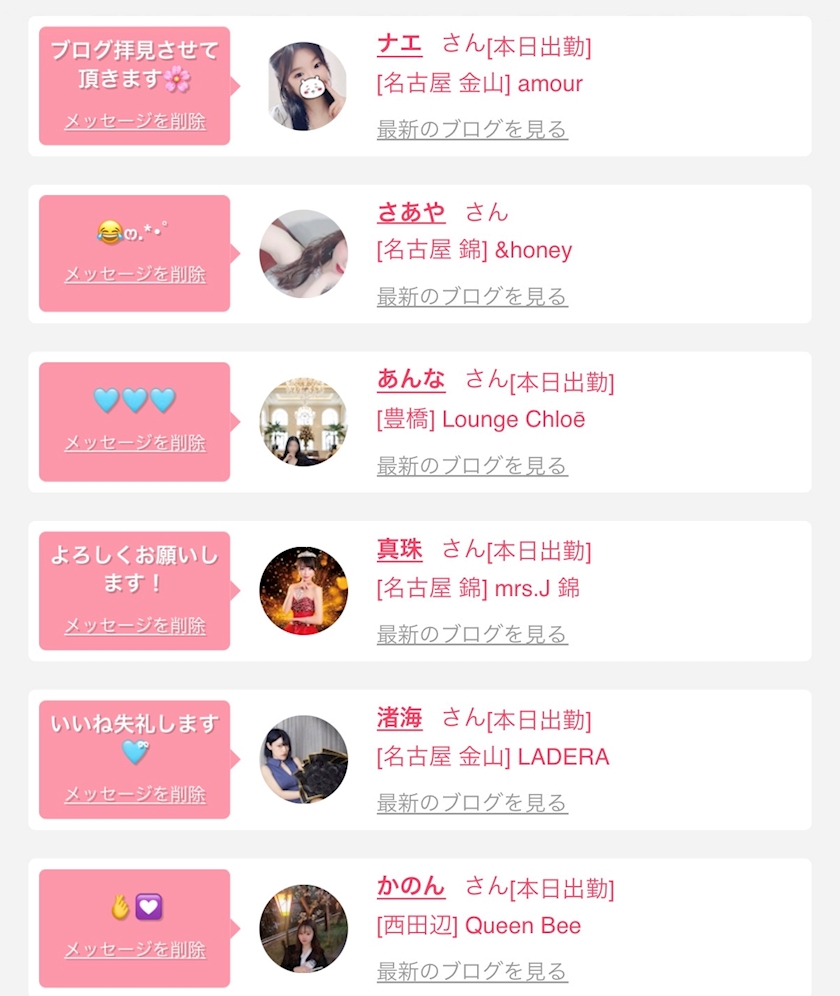View ナエ's latest blog
Viewport: 840px width, 996px height.
[x=472, y=129]
